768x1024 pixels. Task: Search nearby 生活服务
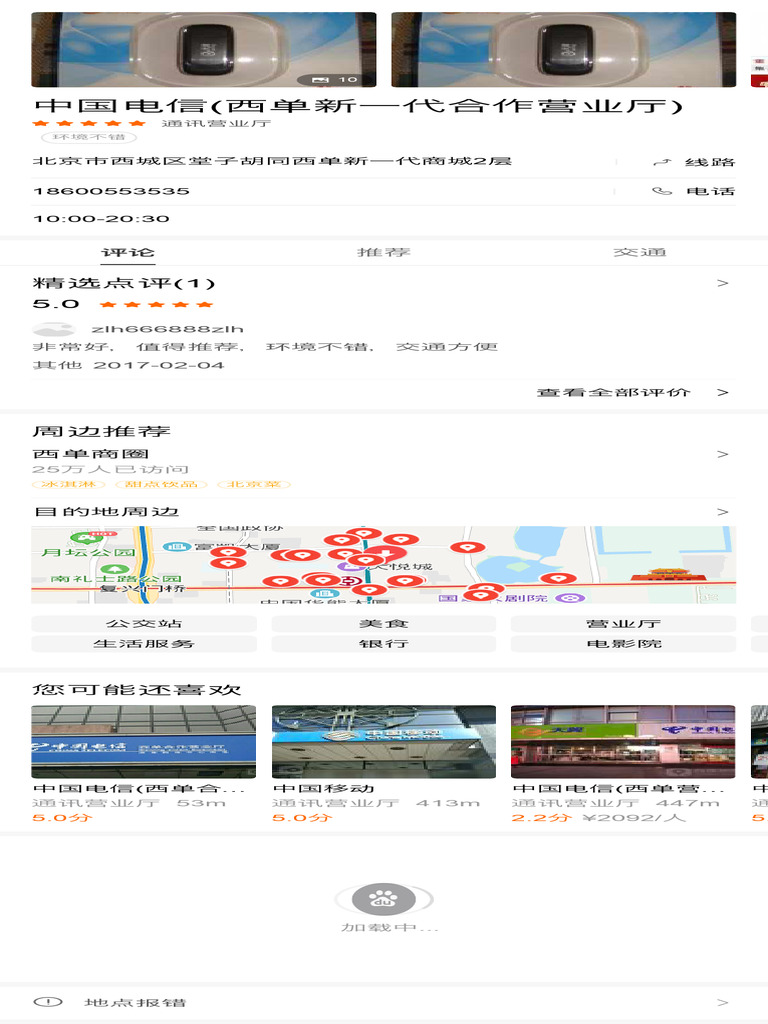[x=144, y=644]
